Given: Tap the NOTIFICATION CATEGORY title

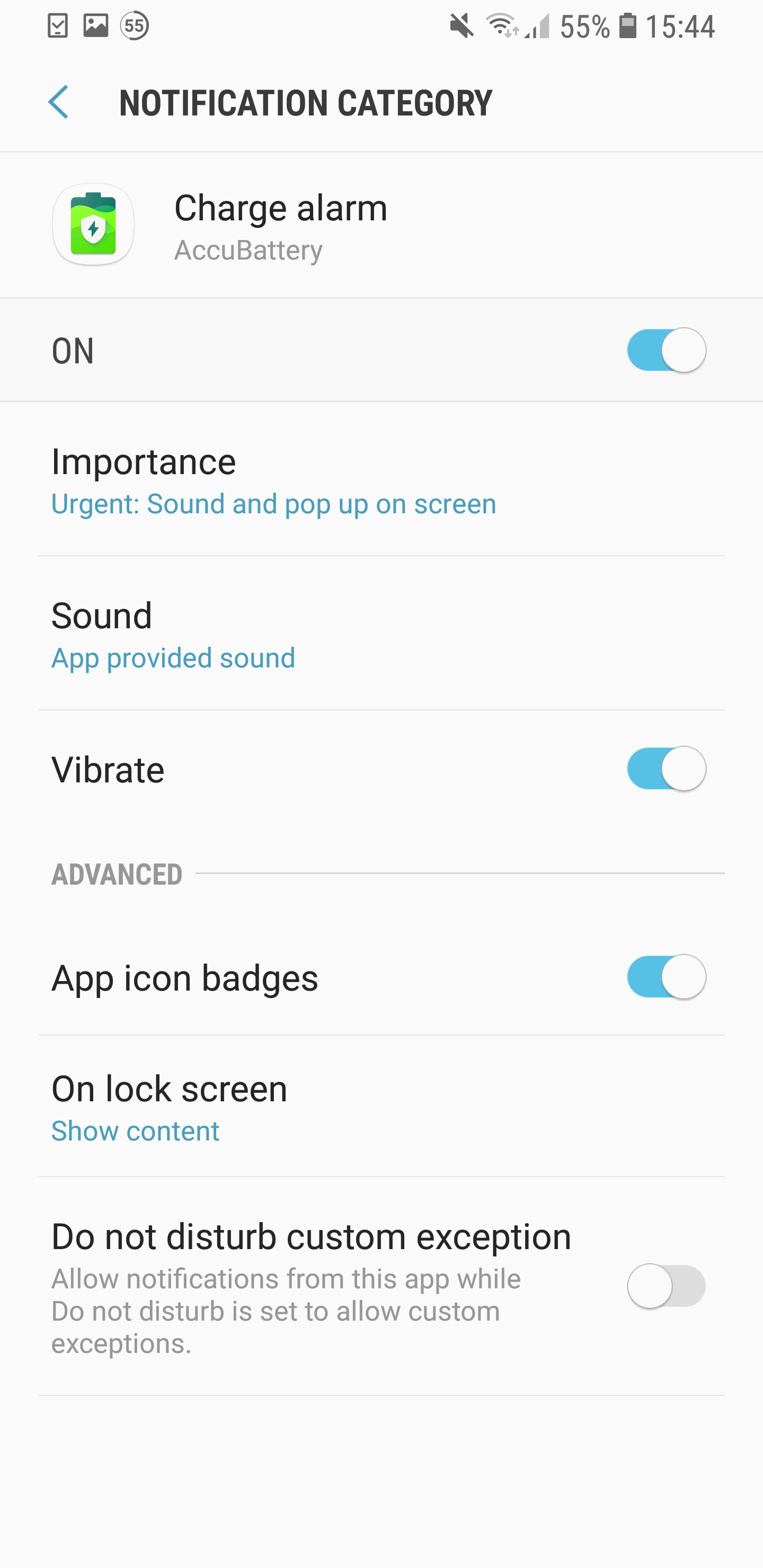Looking at the screenshot, I should tap(305, 101).
